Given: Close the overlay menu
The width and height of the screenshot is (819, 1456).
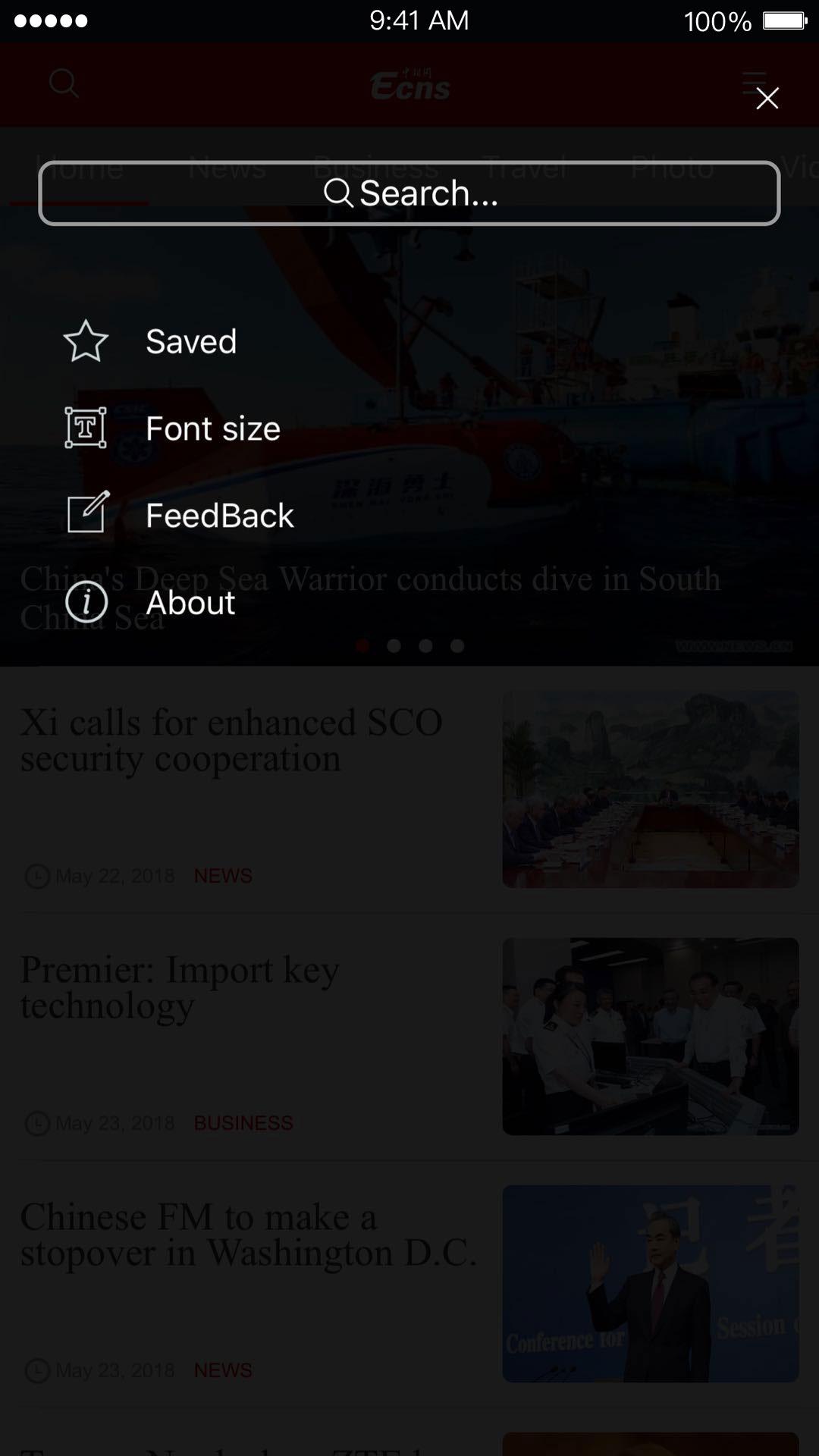Looking at the screenshot, I should tap(767, 98).
